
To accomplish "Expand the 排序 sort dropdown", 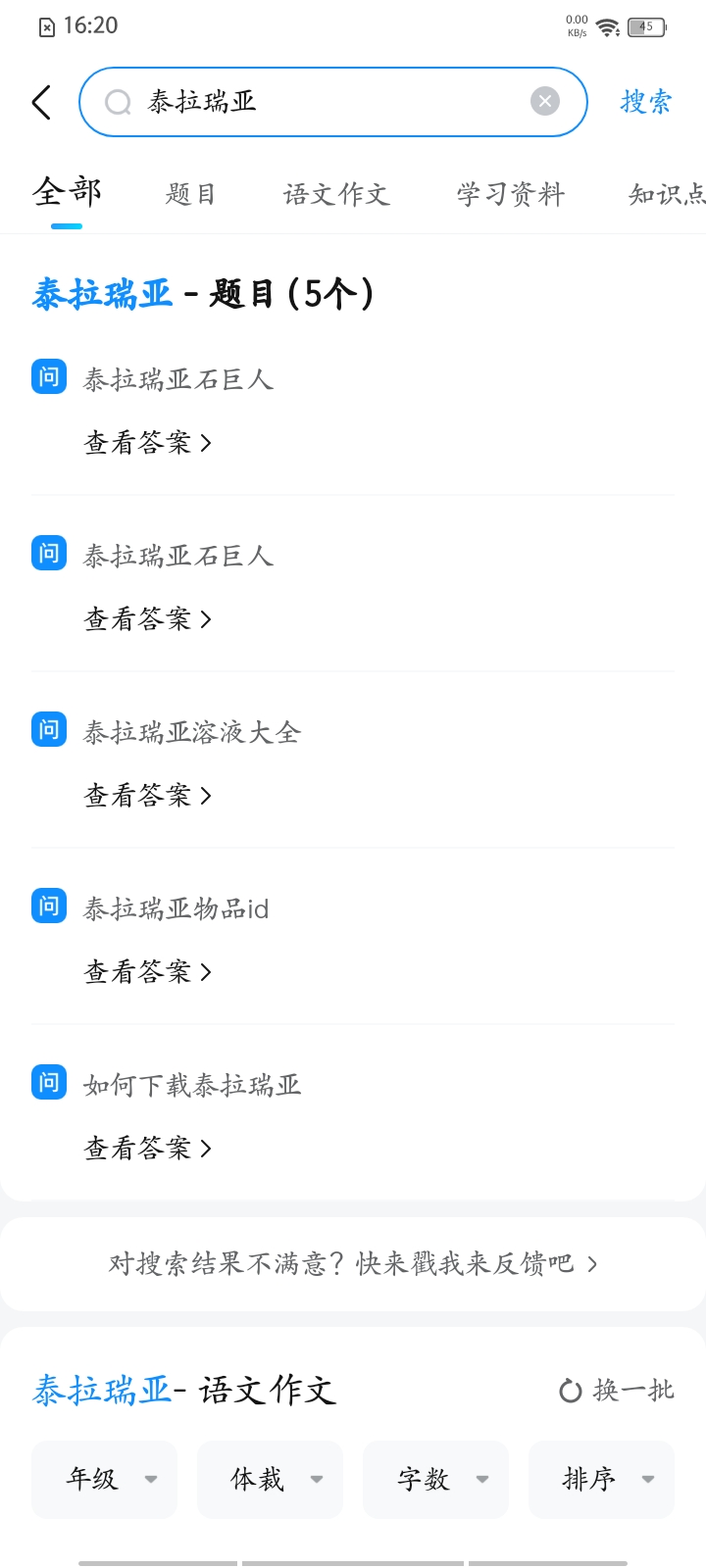I will click(602, 1479).
